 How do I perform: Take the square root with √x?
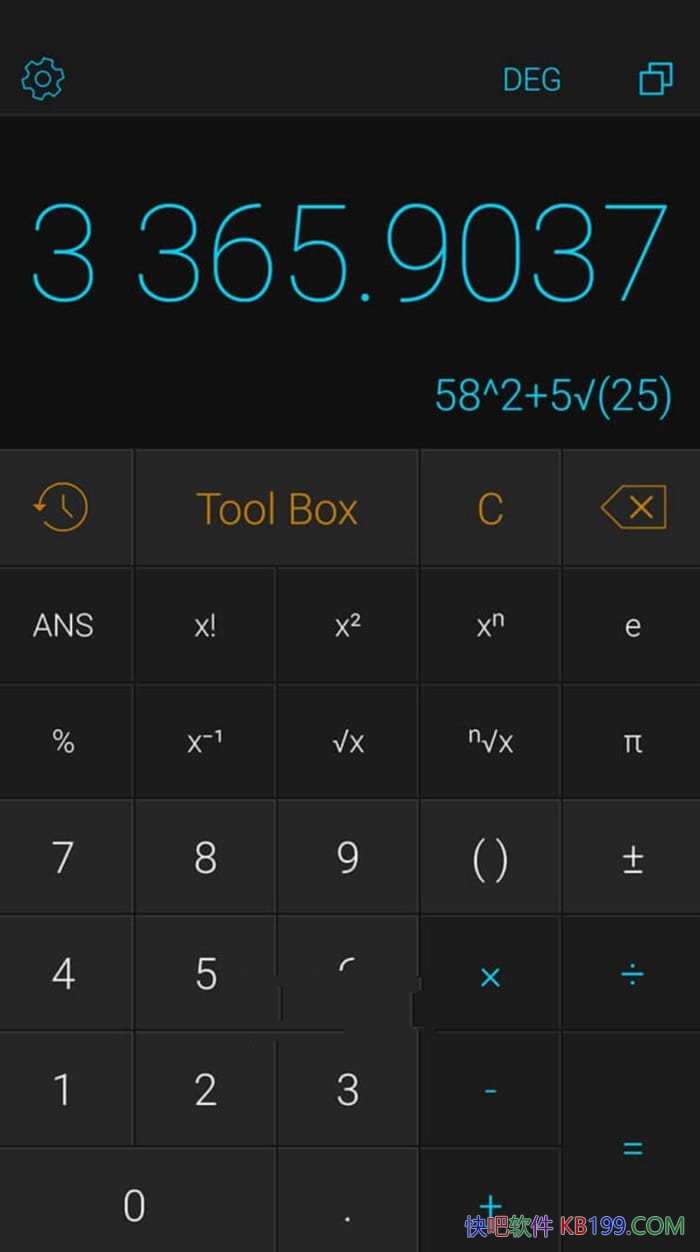[x=347, y=742]
